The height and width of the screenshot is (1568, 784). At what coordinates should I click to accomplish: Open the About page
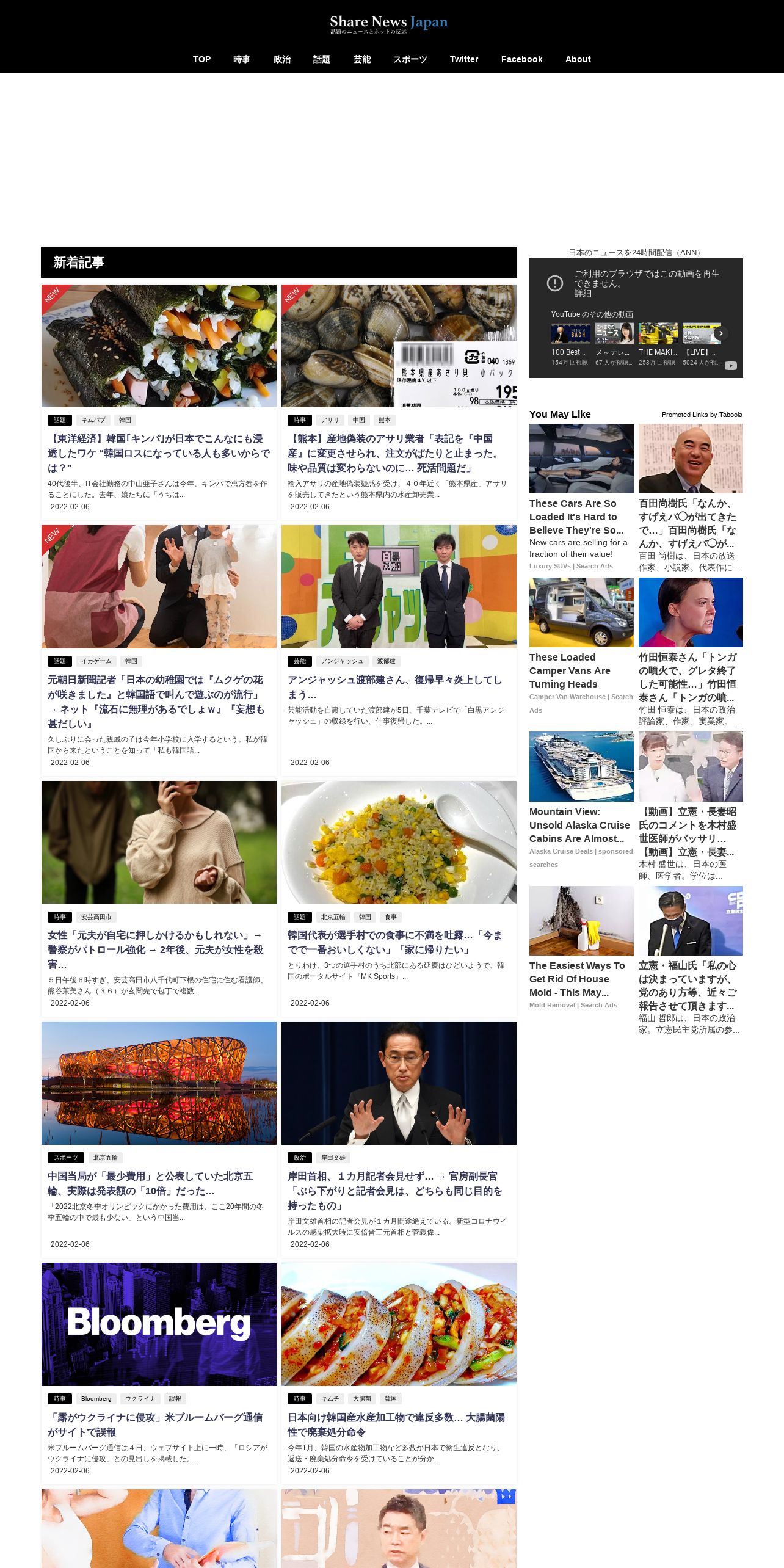(578, 59)
